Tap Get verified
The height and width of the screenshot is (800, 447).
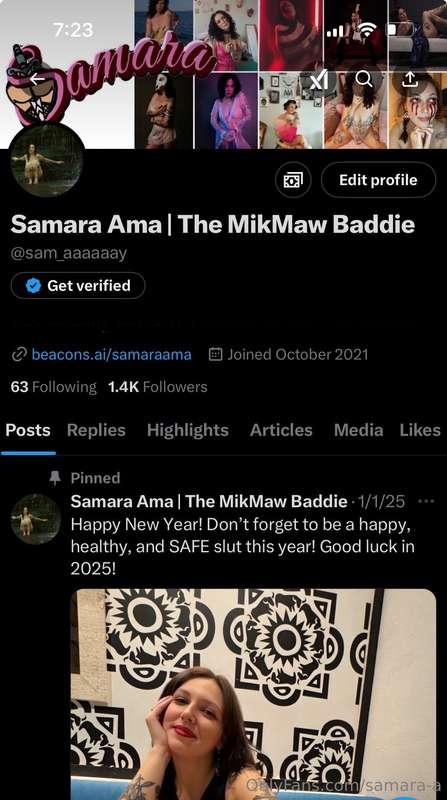pos(78,286)
